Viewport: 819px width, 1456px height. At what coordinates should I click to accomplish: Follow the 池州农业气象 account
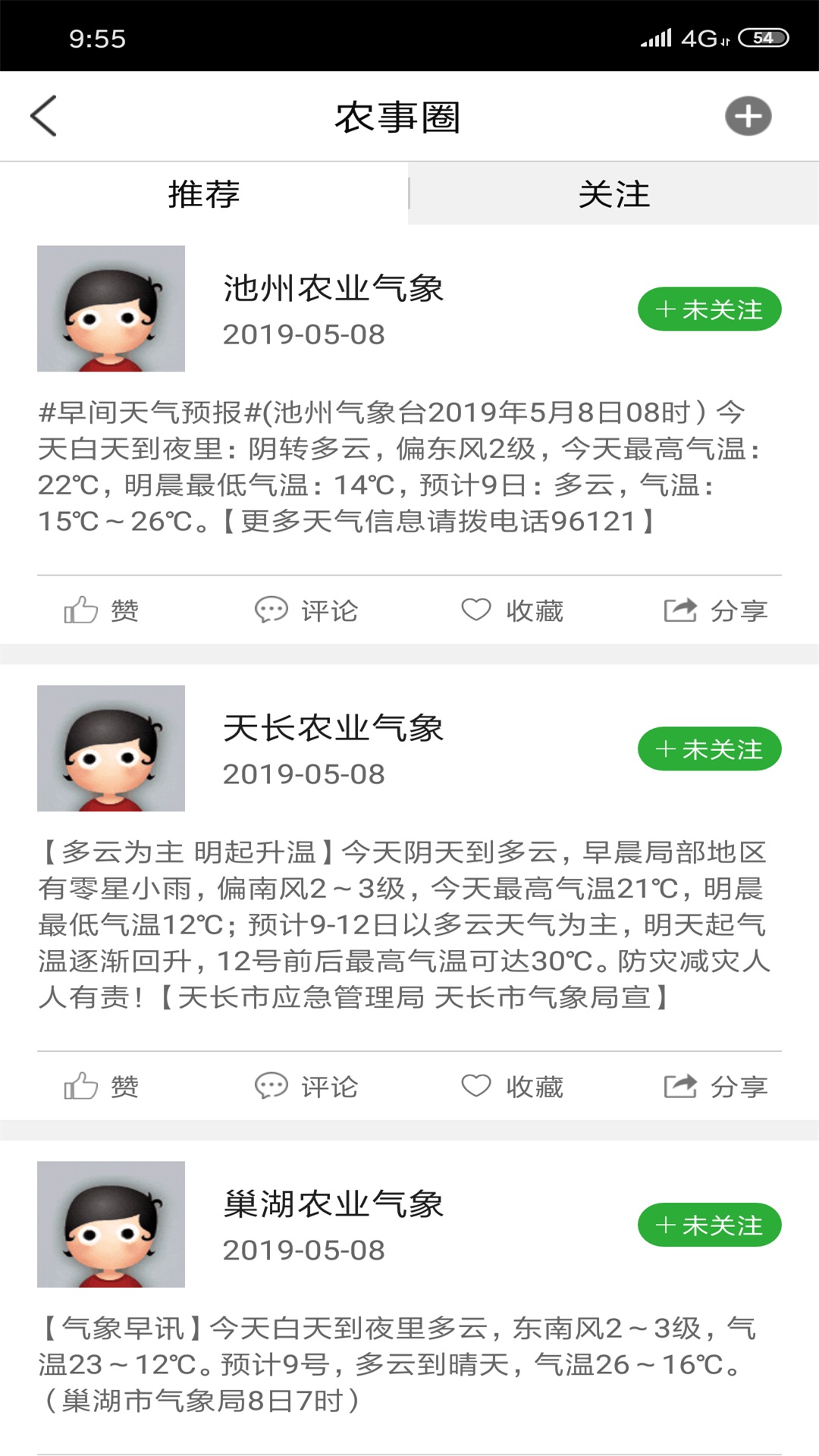click(708, 309)
